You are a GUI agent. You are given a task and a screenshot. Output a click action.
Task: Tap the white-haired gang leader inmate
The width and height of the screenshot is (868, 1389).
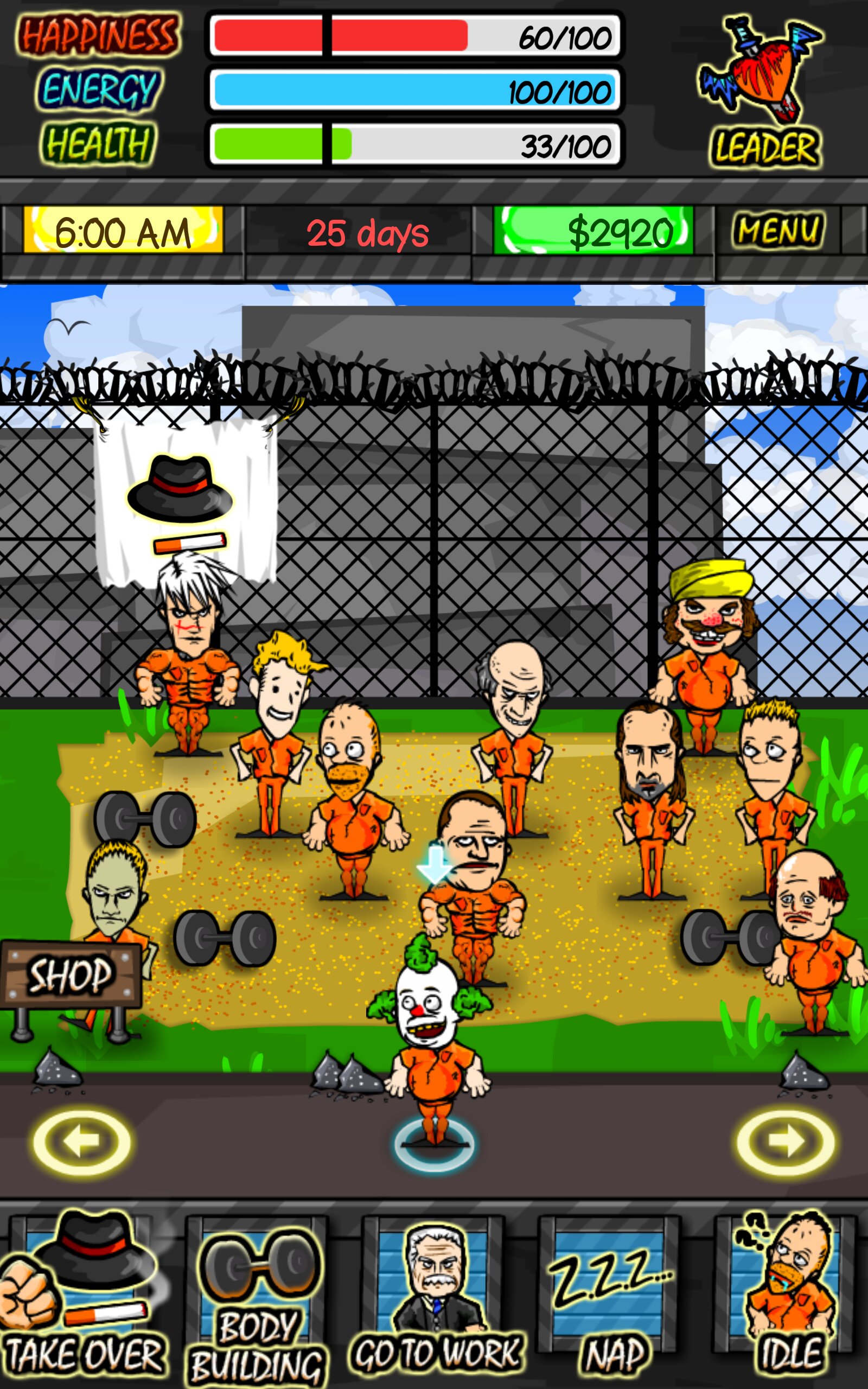[x=187, y=654]
